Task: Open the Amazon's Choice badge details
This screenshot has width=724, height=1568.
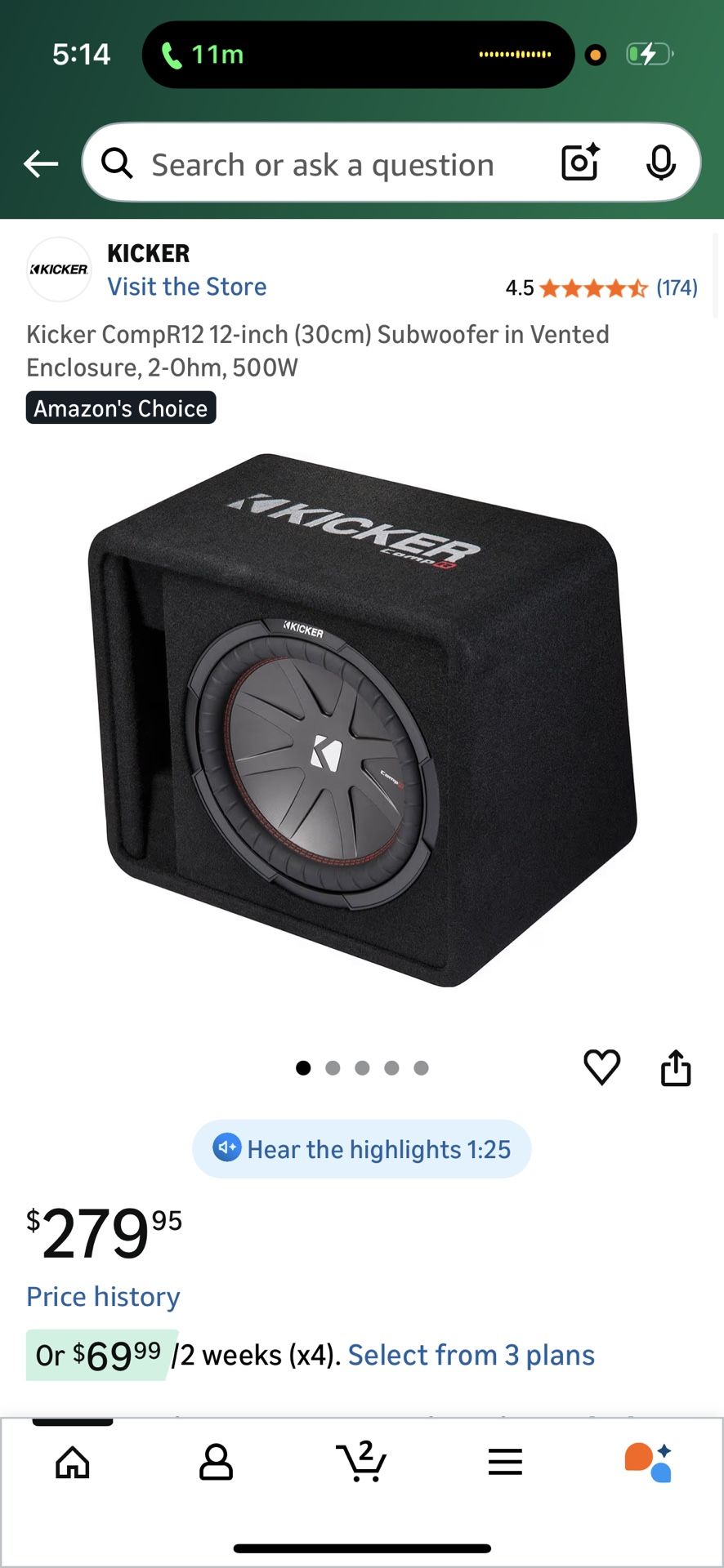Action: point(121,408)
